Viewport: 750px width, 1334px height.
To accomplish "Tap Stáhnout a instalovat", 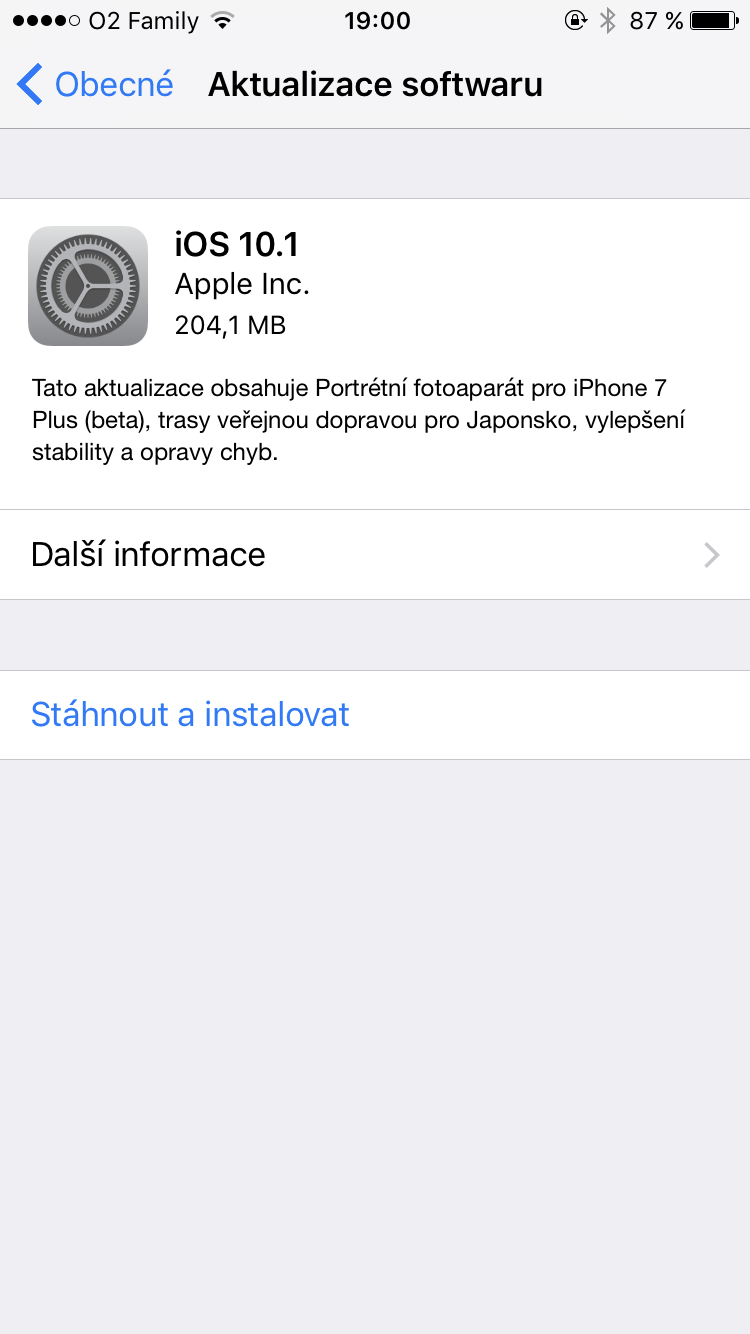I will (190, 715).
